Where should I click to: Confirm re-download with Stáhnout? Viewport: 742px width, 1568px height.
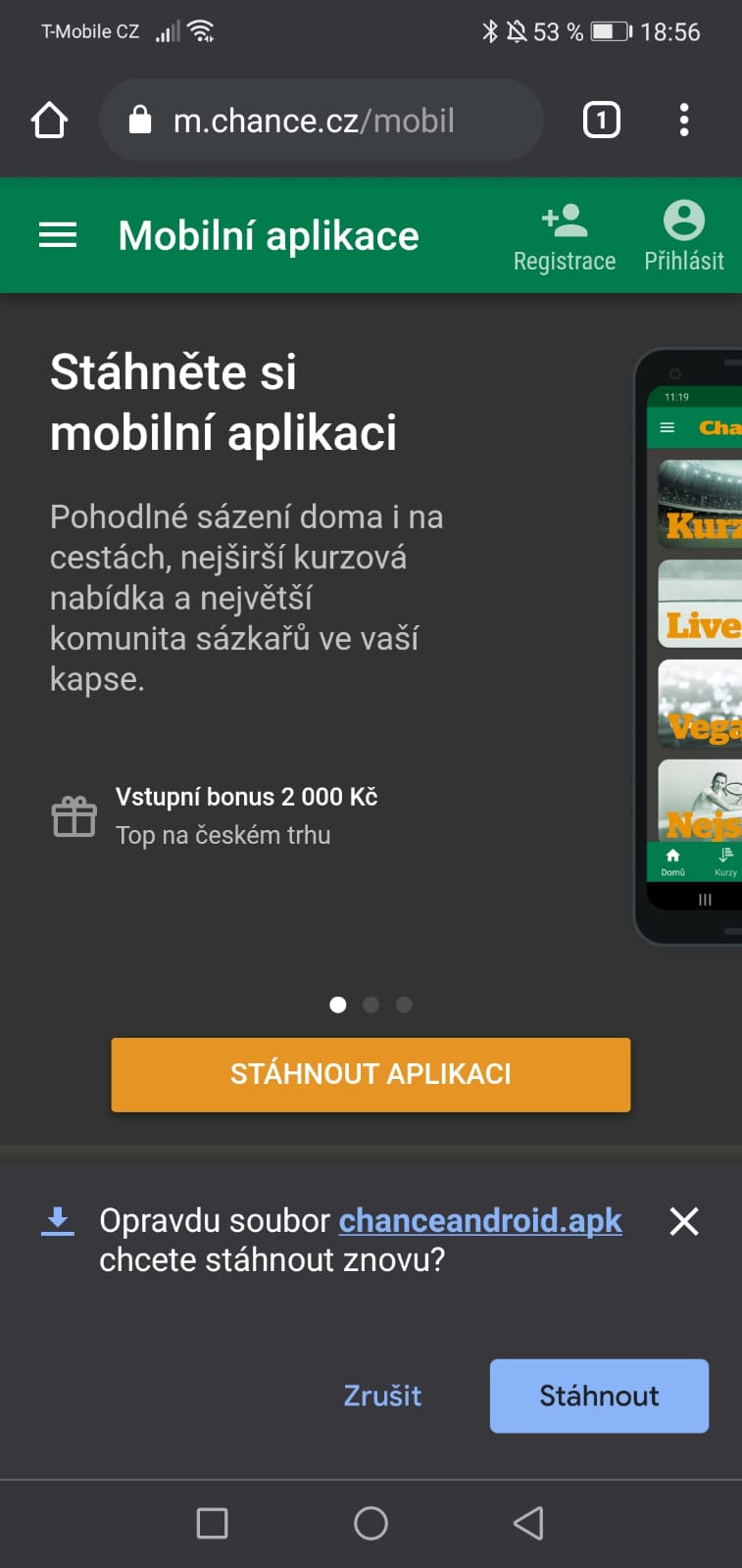pyautogui.click(x=599, y=1396)
